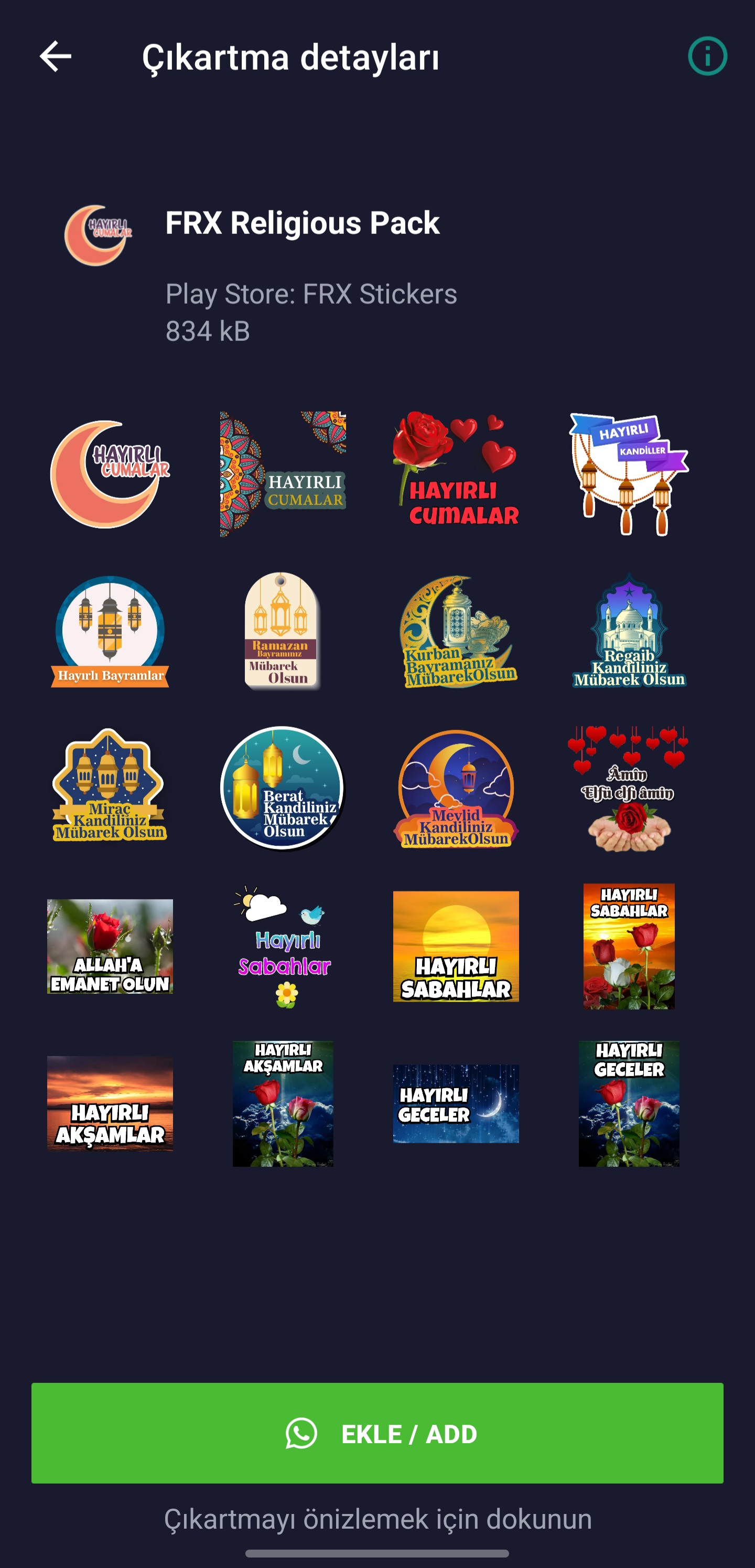This screenshot has width=755, height=1568.
Task: Preview the crescent moon Hayırlı Cumalar sticker
Action: pos(110,474)
